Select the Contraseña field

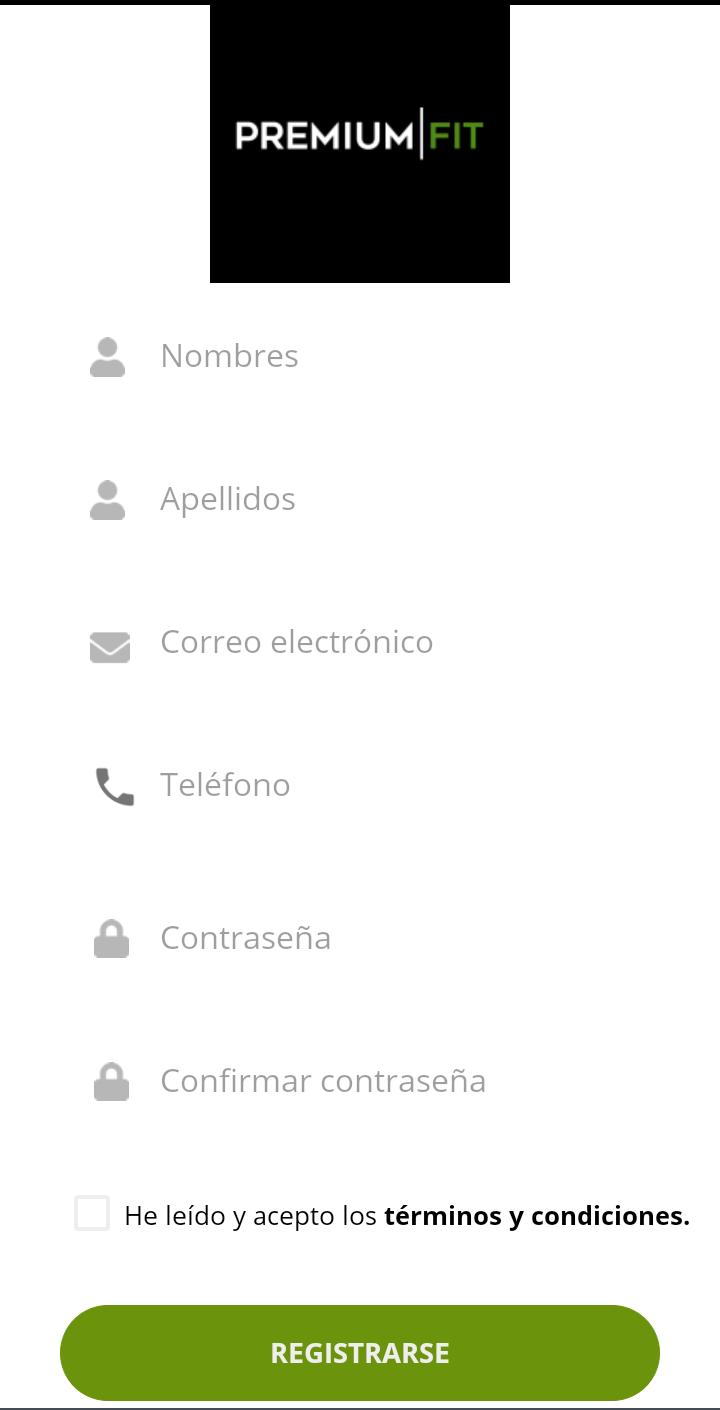point(400,938)
